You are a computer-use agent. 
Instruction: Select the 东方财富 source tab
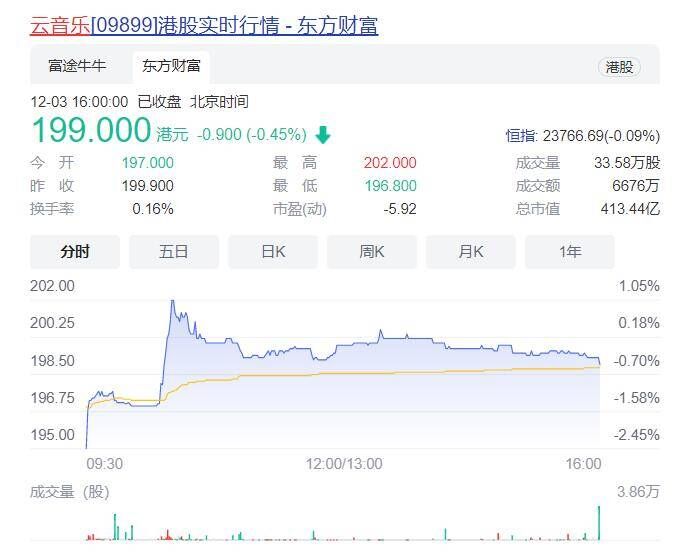tap(171, 66)
